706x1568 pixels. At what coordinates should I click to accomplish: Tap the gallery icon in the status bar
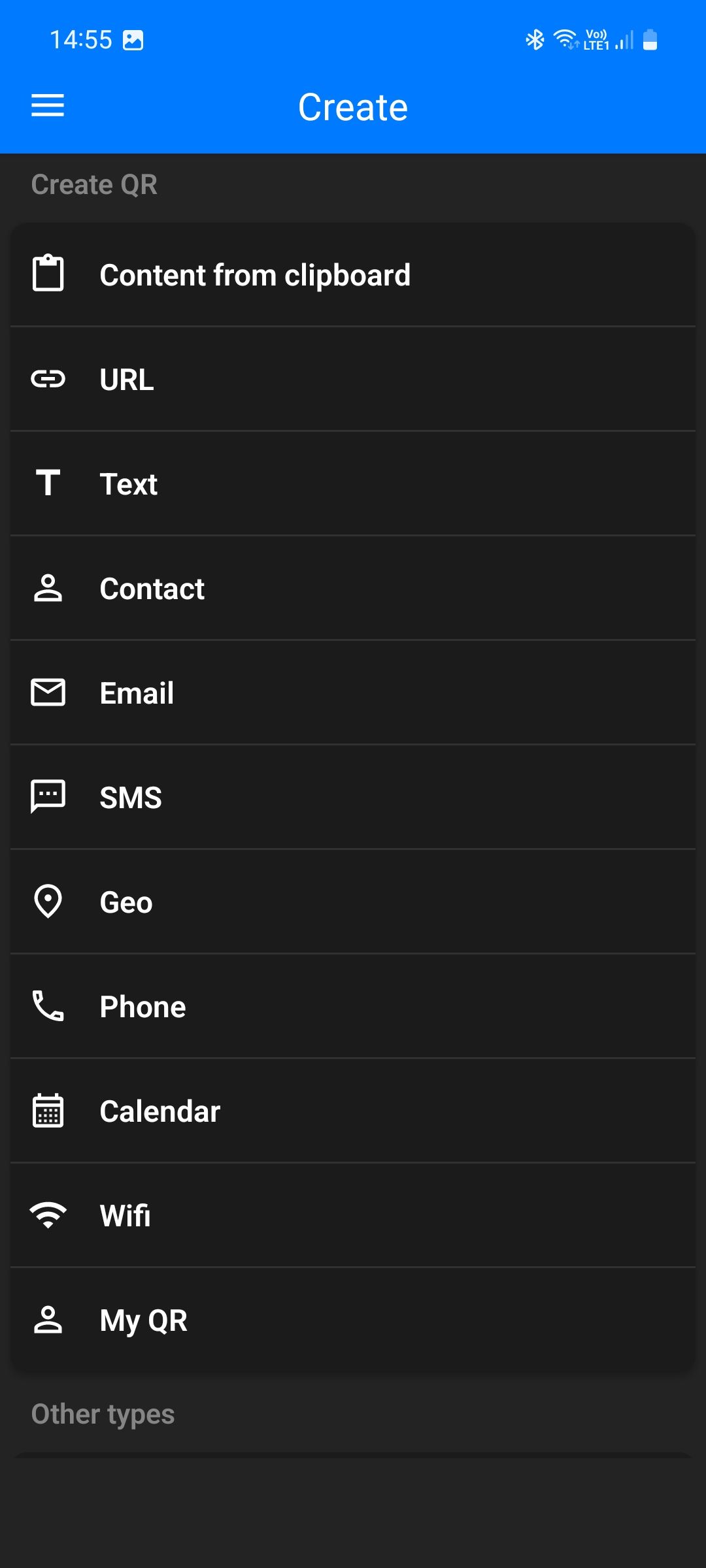click(134, 39)
